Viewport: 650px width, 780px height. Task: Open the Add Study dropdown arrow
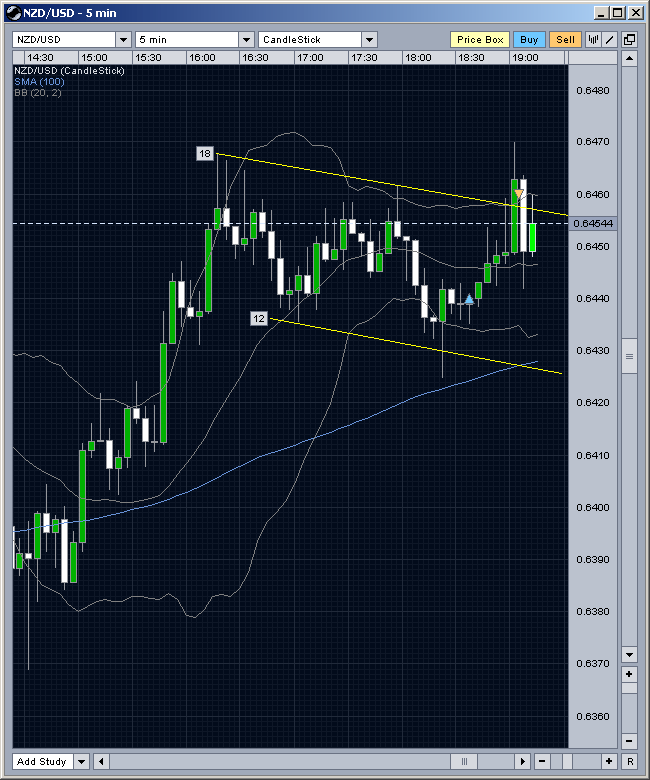pos(81,762)
